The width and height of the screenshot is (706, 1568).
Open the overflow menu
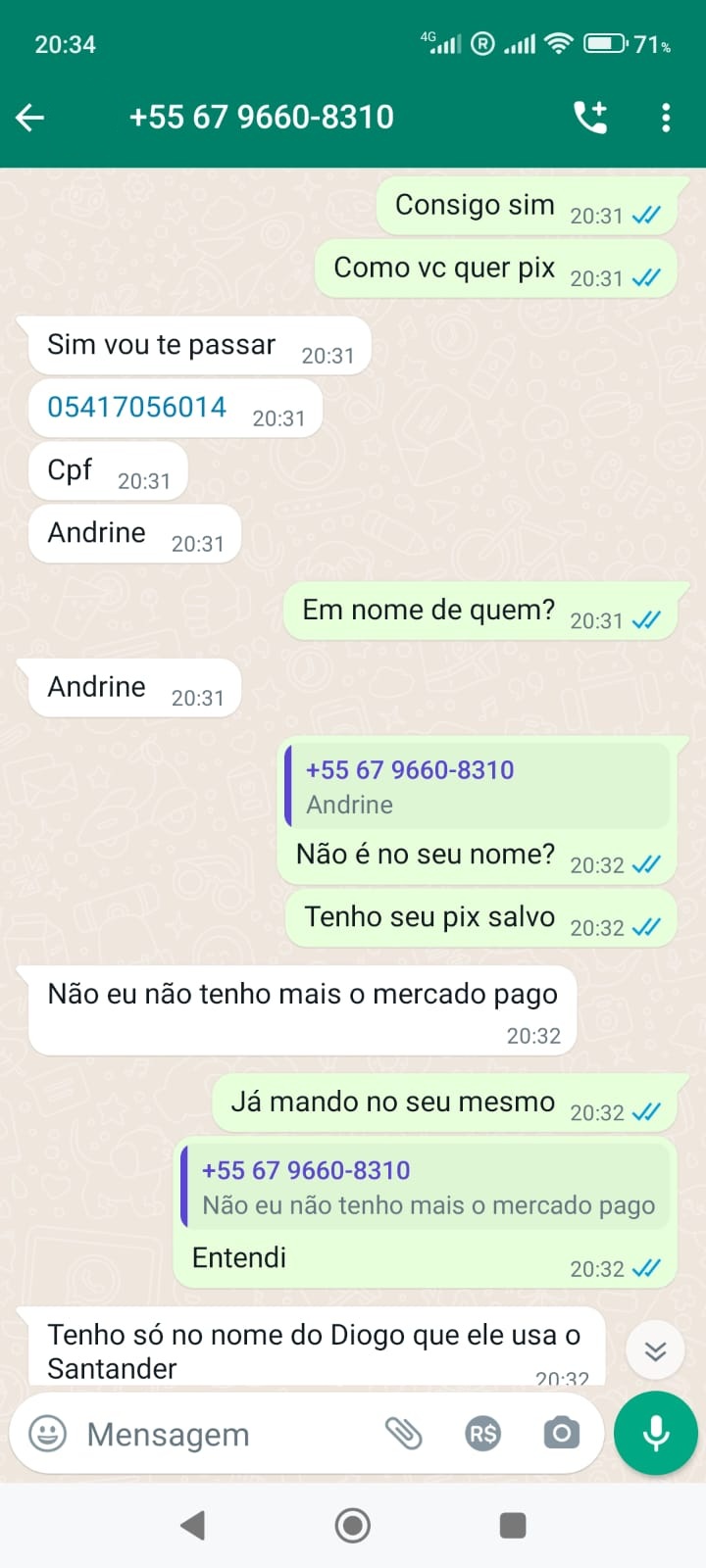(x=666, y=118)
